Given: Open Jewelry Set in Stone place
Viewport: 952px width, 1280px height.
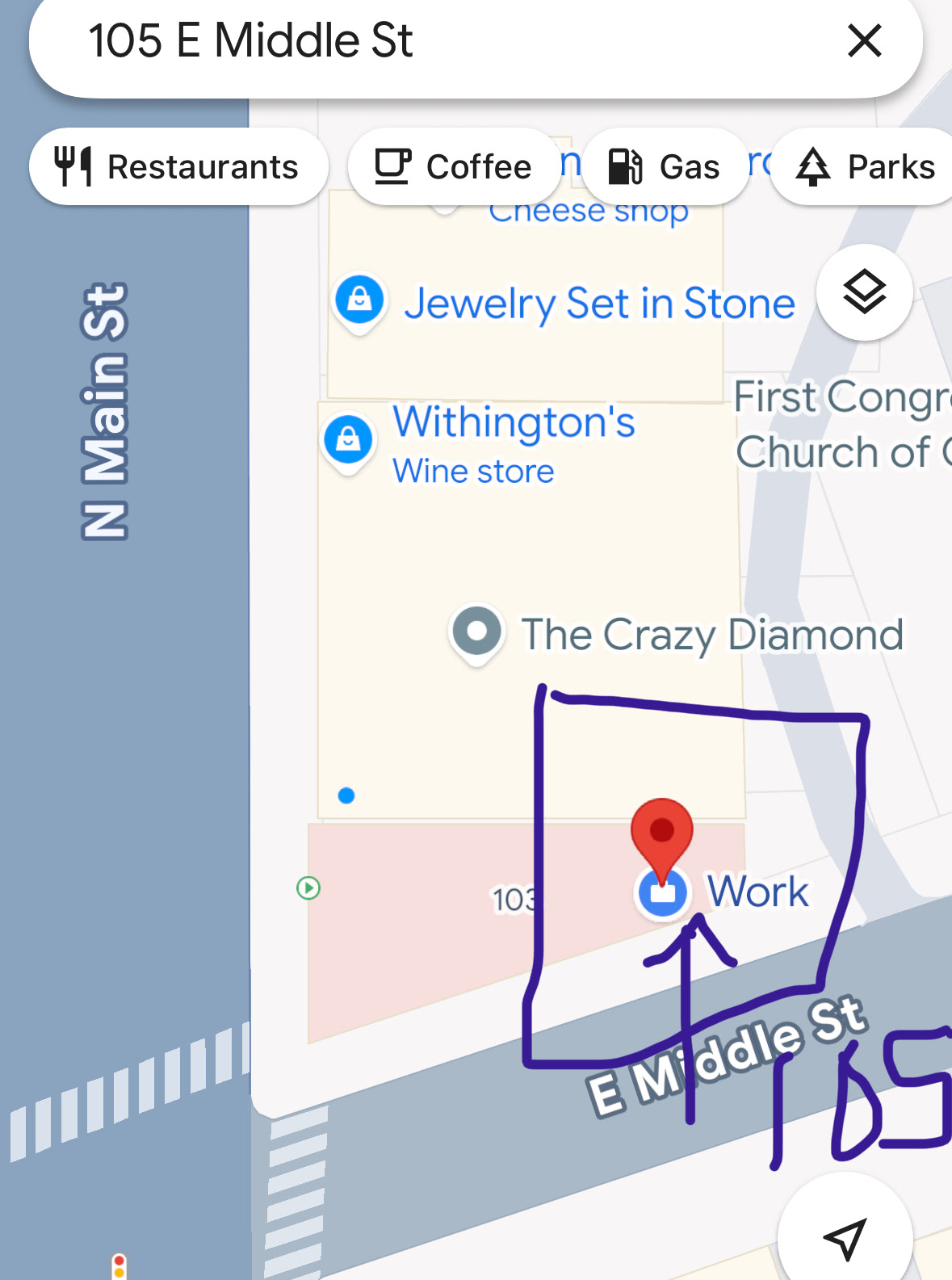Looking at the screenshot, I should click(x=360, y=300).
